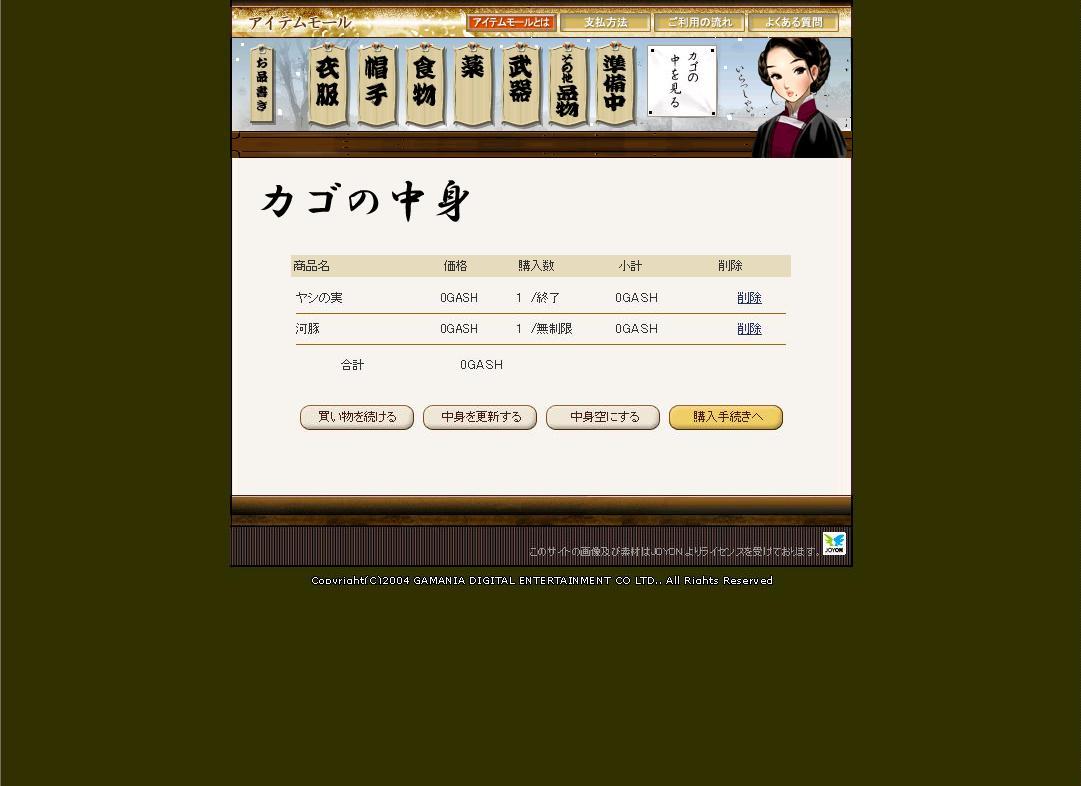The width and height of the screenshot is (1081, 786).
Task: Select the その他品物 other goods category
Action: [x=568, y=85]
